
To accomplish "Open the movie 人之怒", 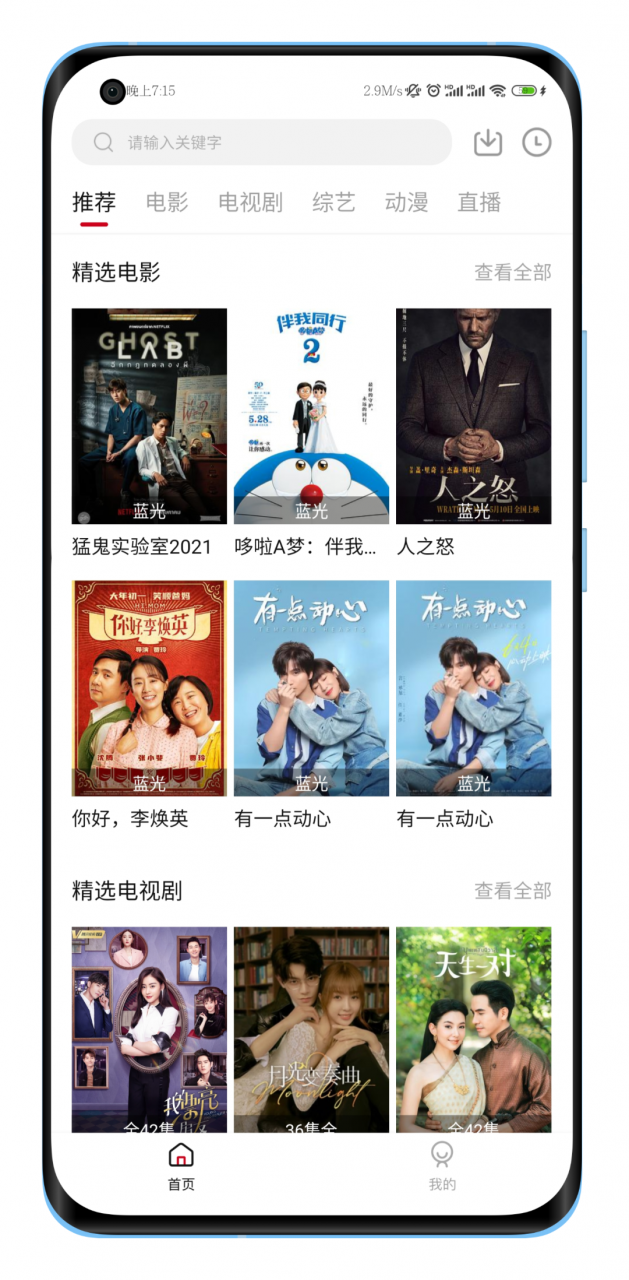I will (x=473, y=416).
